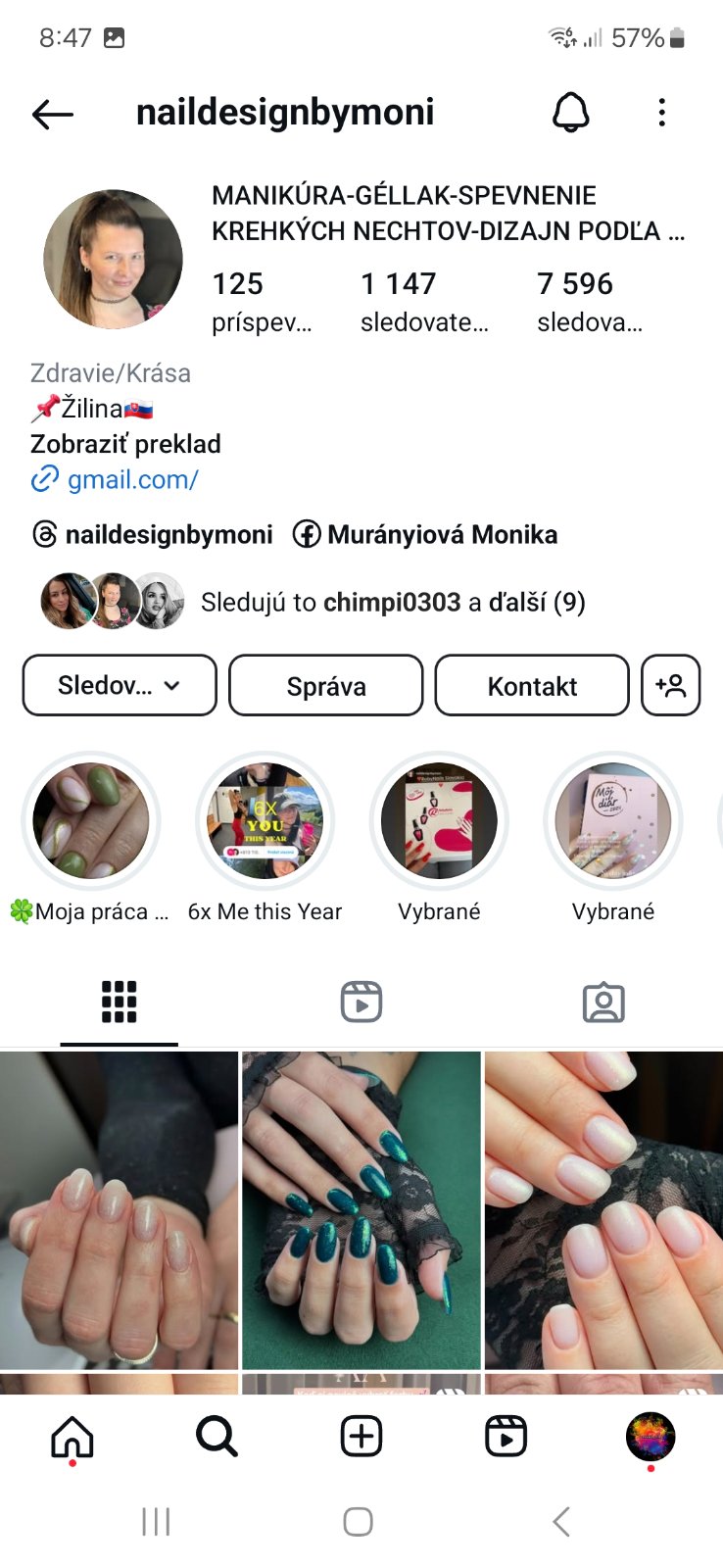Expand the Sledov… following dropdown
723x1568 pixels.
[x=120, y=685]
